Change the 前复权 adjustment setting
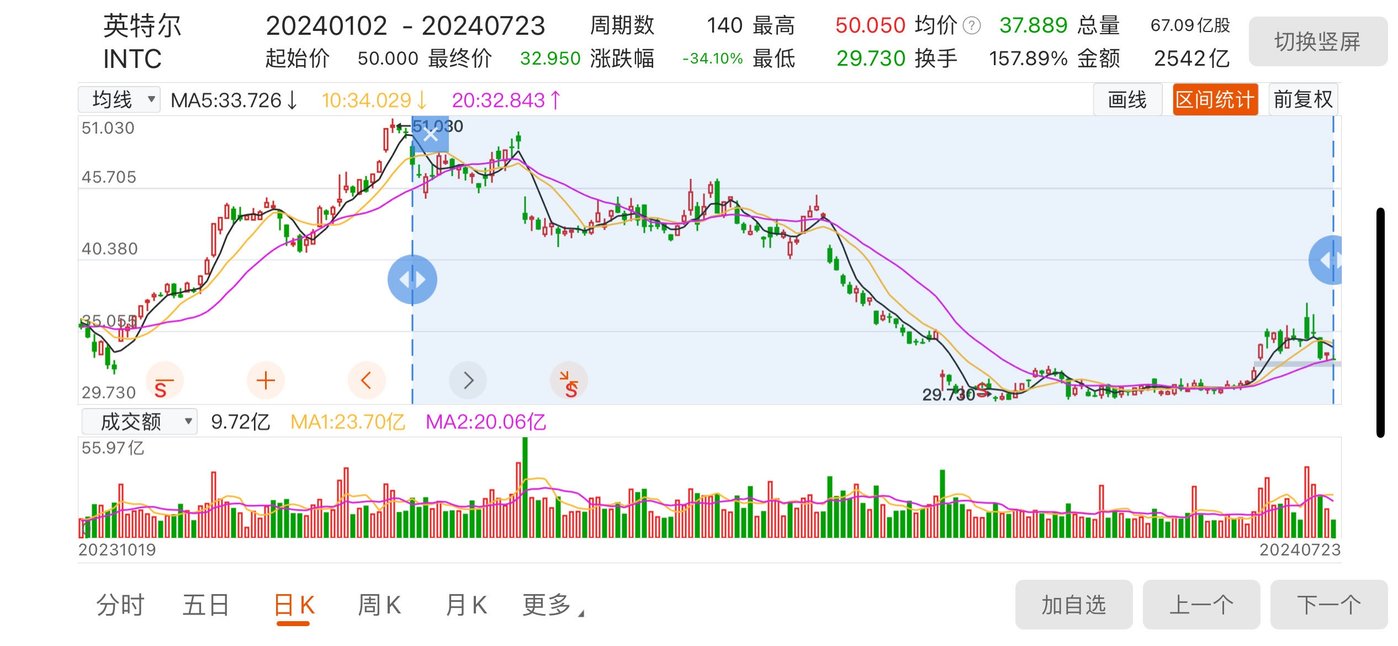 1302,100
